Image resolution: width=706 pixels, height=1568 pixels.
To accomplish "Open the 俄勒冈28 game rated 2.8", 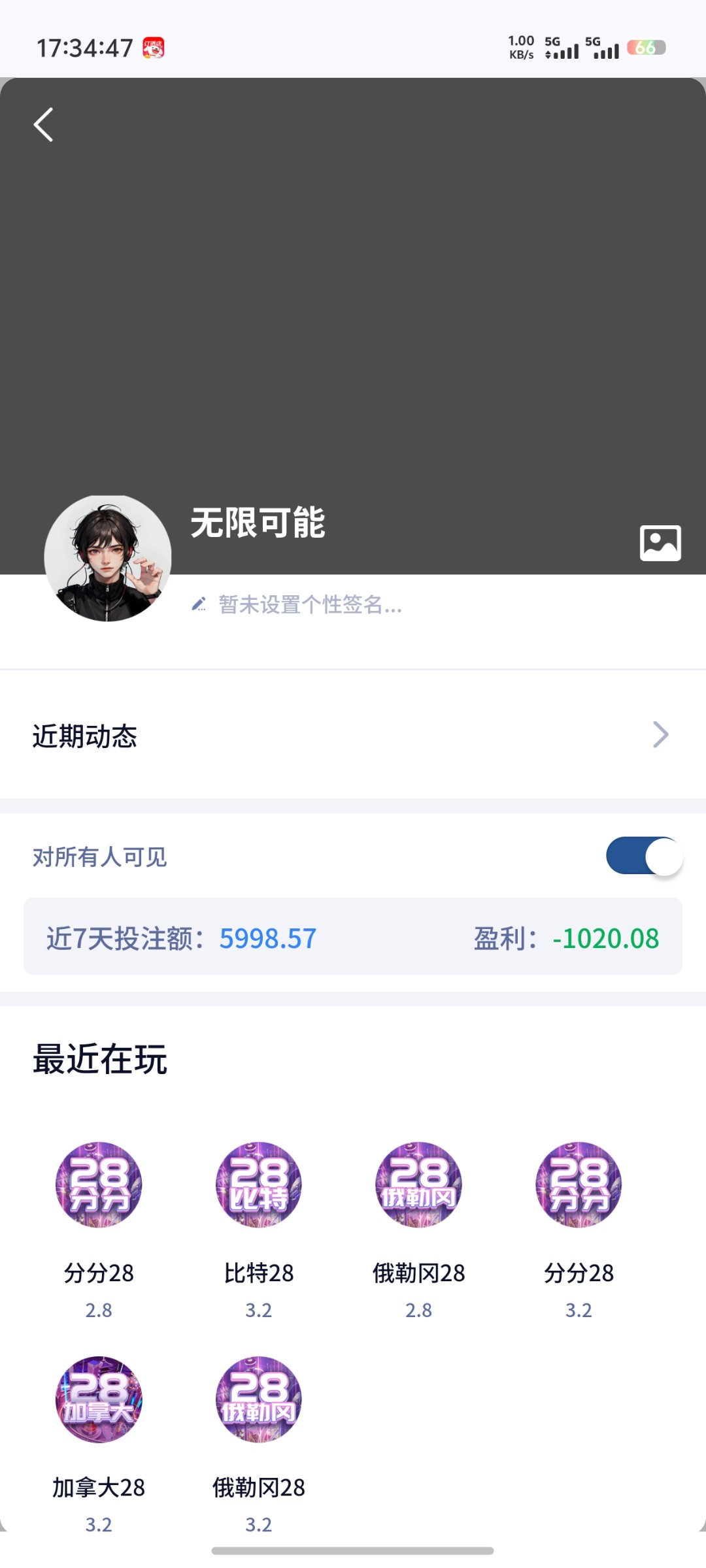I will 418,1185.
